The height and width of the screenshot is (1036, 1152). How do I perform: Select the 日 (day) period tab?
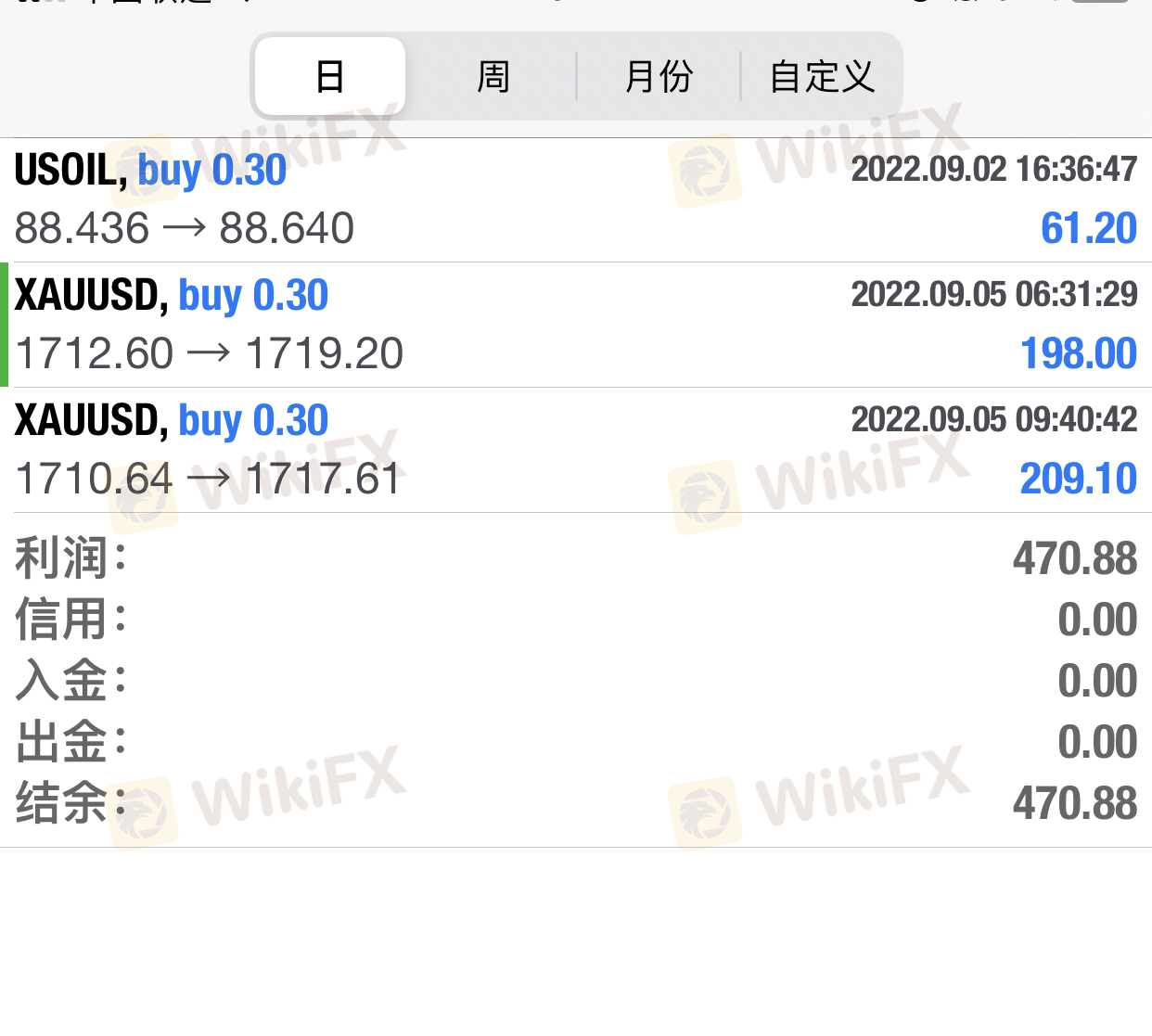pos(330,76)
